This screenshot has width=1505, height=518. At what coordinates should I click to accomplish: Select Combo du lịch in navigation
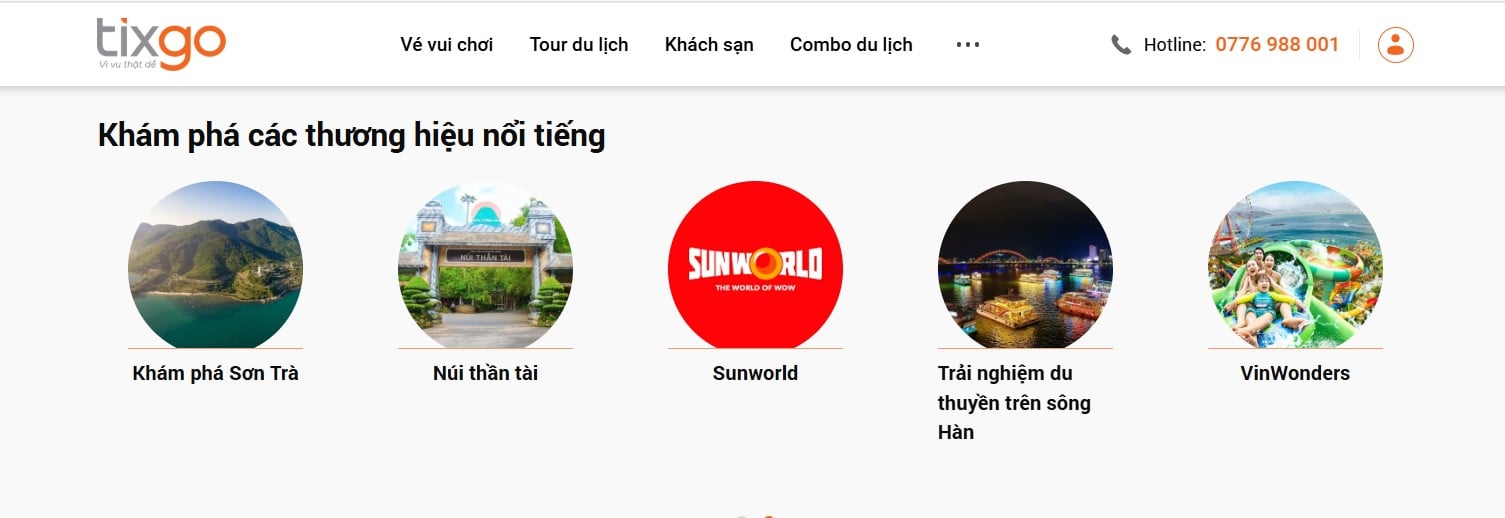point(851,44)
